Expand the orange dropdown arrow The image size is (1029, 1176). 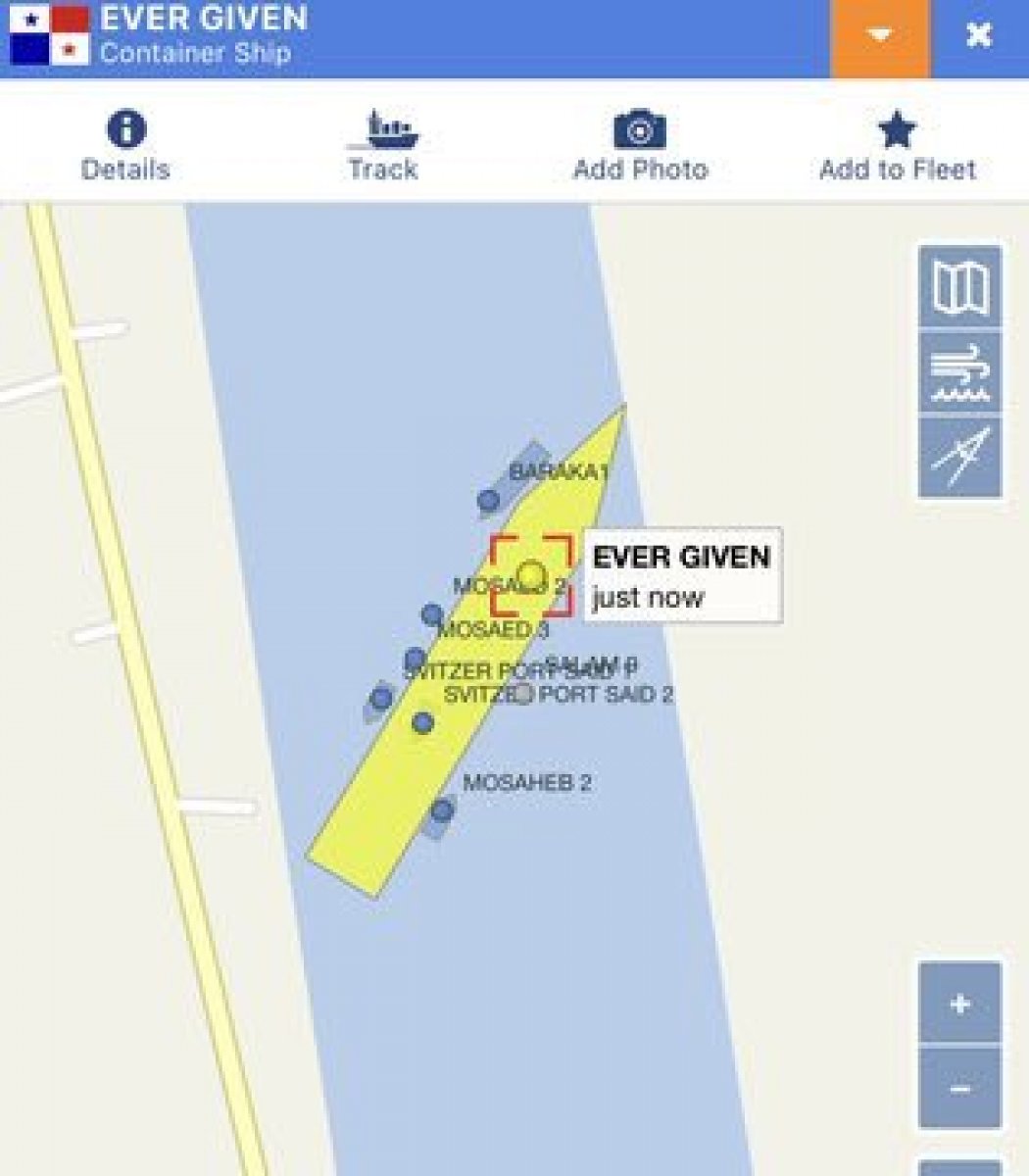880,37
